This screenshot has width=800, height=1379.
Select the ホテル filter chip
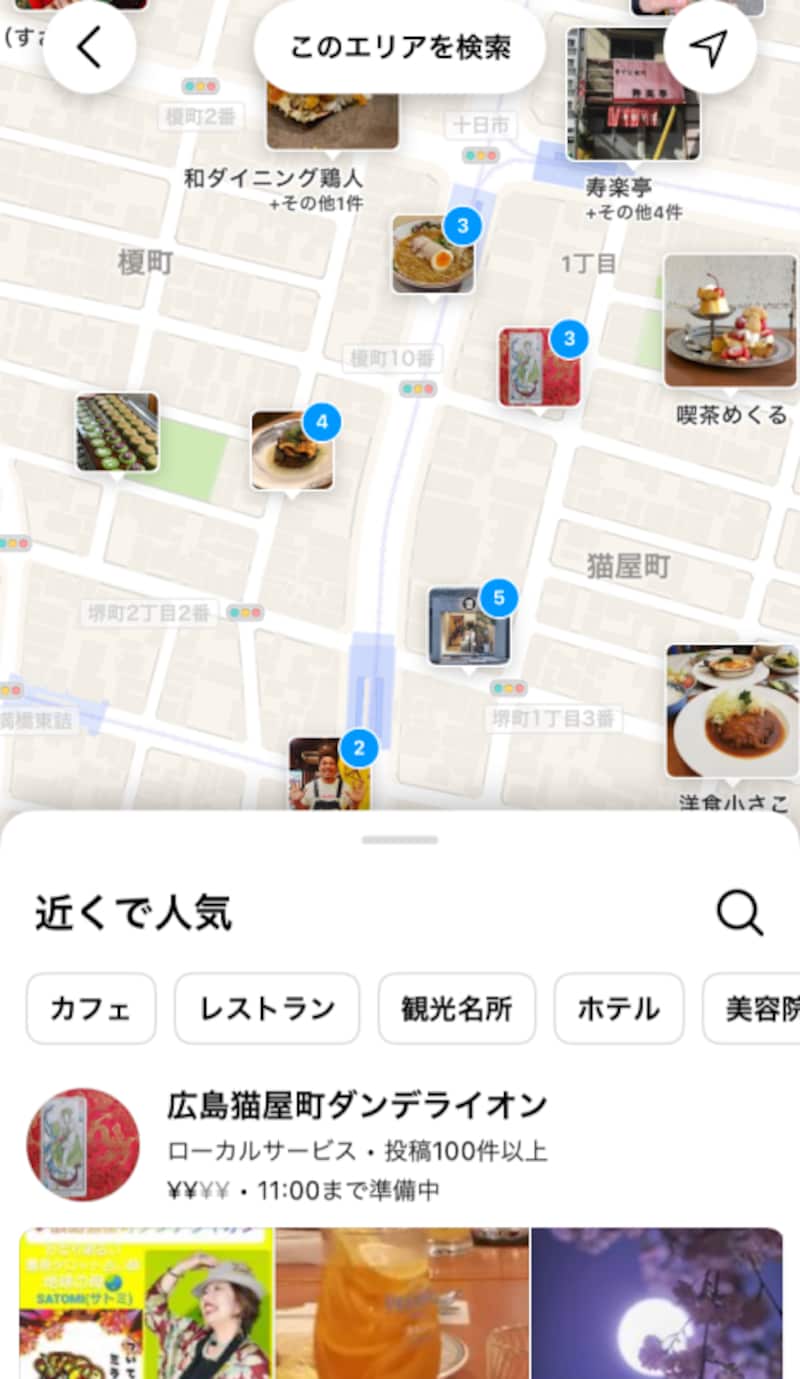619,1008
